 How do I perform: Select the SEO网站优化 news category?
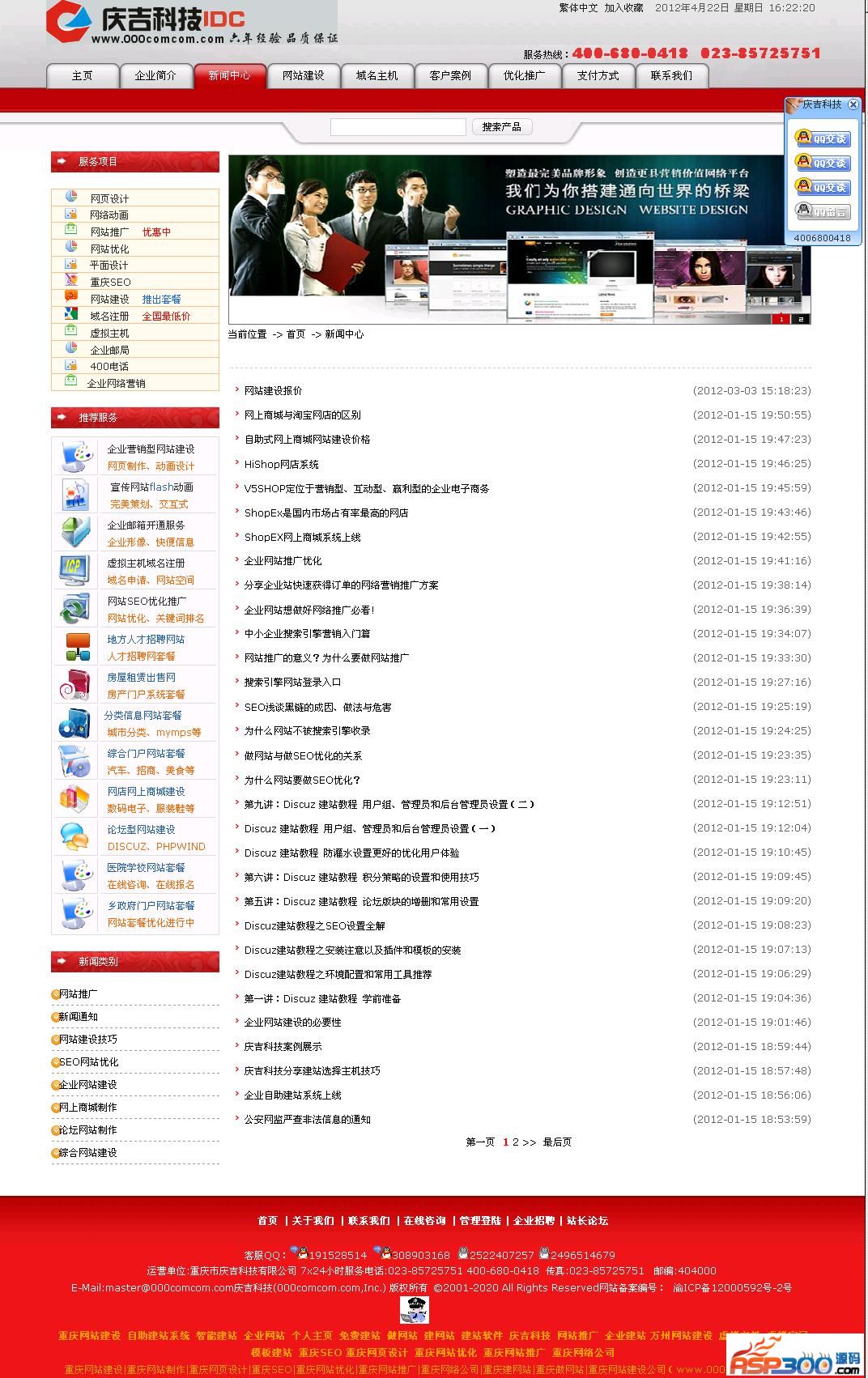88,1062
